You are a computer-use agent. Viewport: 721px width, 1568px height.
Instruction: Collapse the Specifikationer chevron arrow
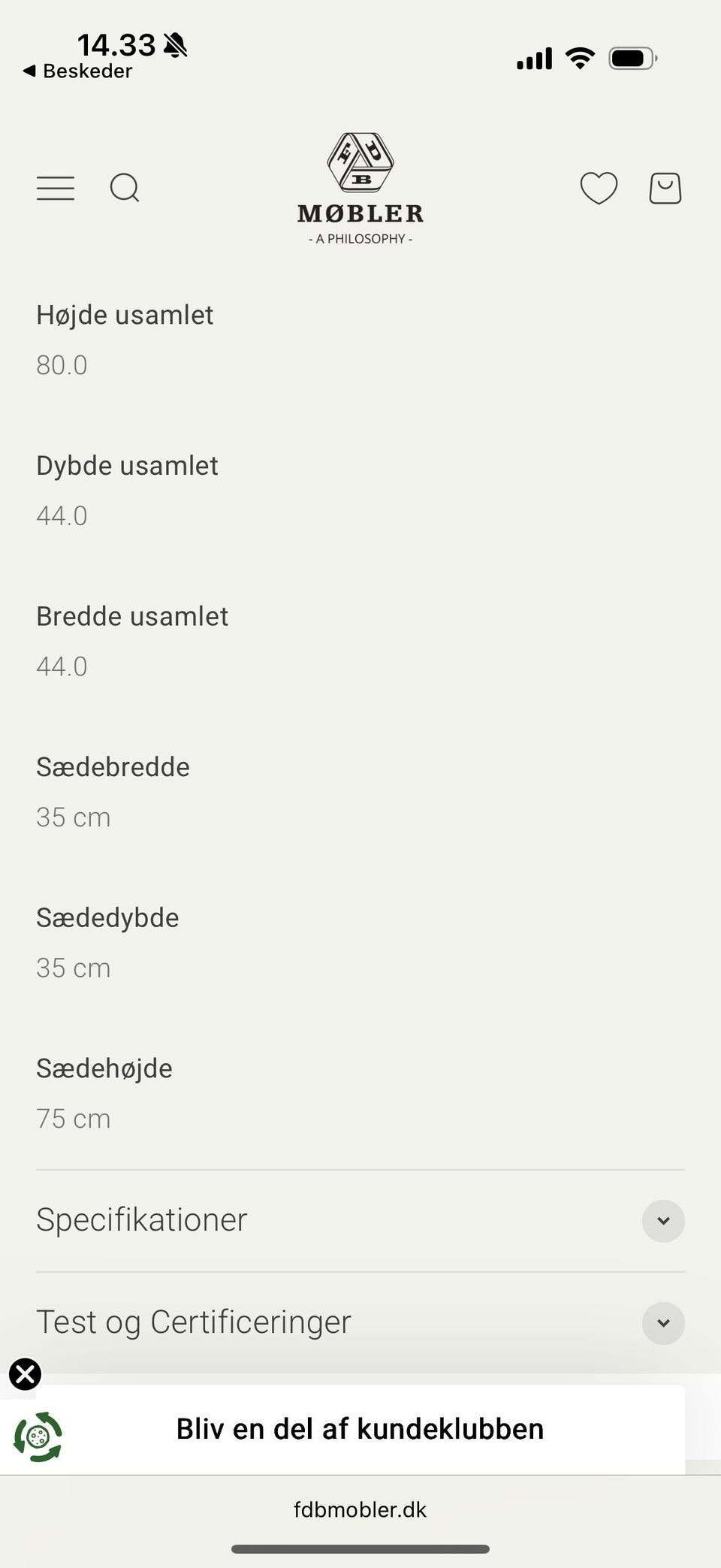[663, 1221]
